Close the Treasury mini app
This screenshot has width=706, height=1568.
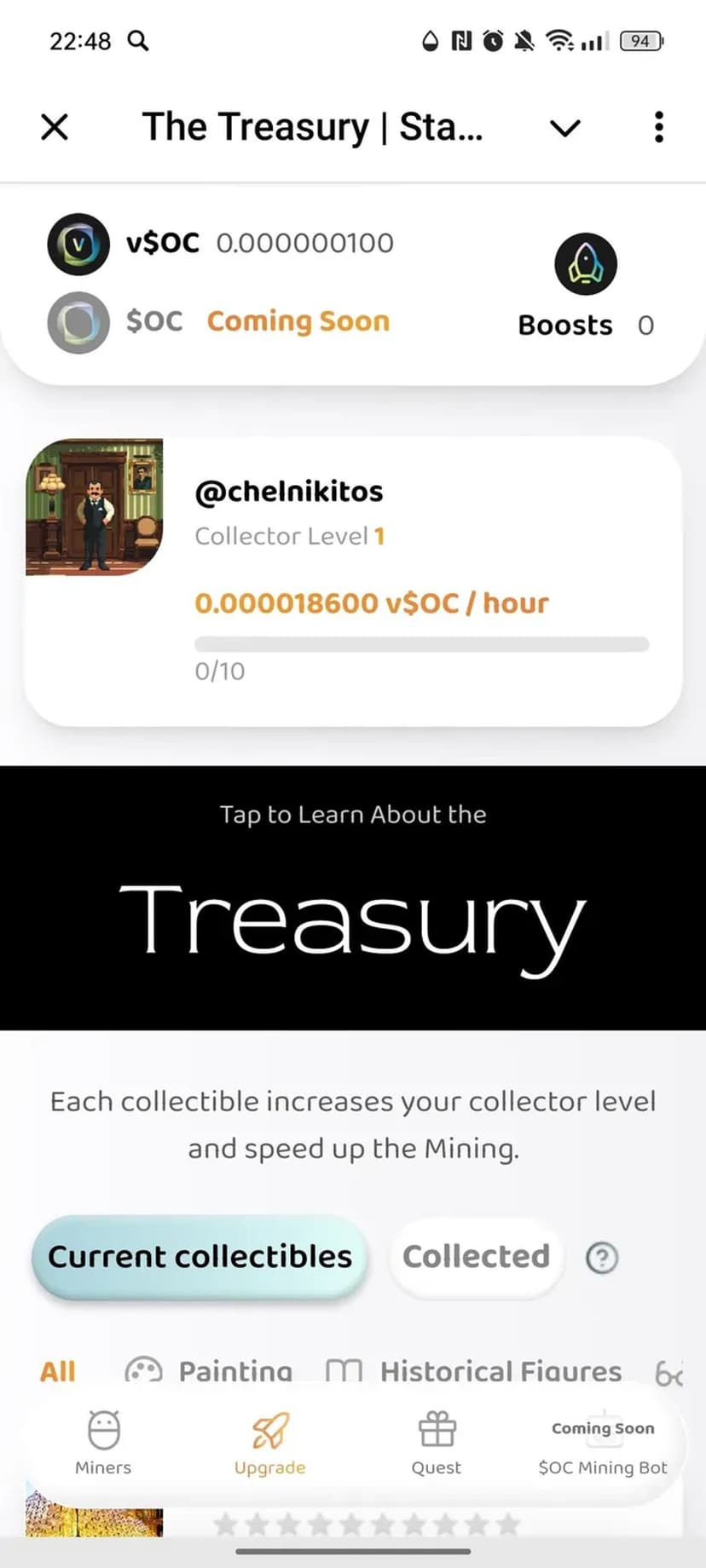tap(55, 127)
